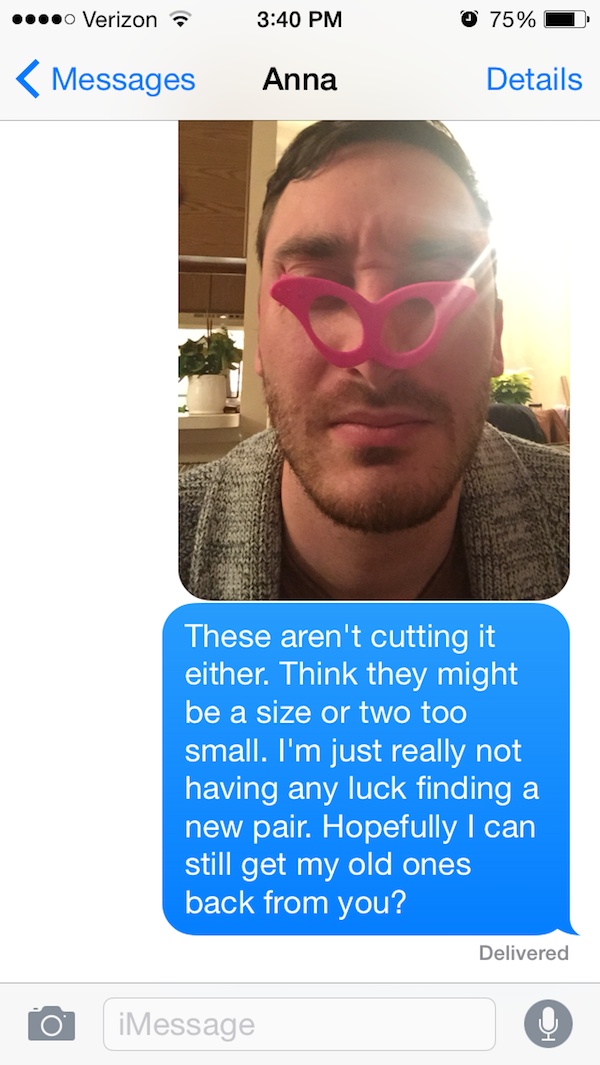Open the sent selfie photo
The image size is (600, 1065).
(374, 360)
